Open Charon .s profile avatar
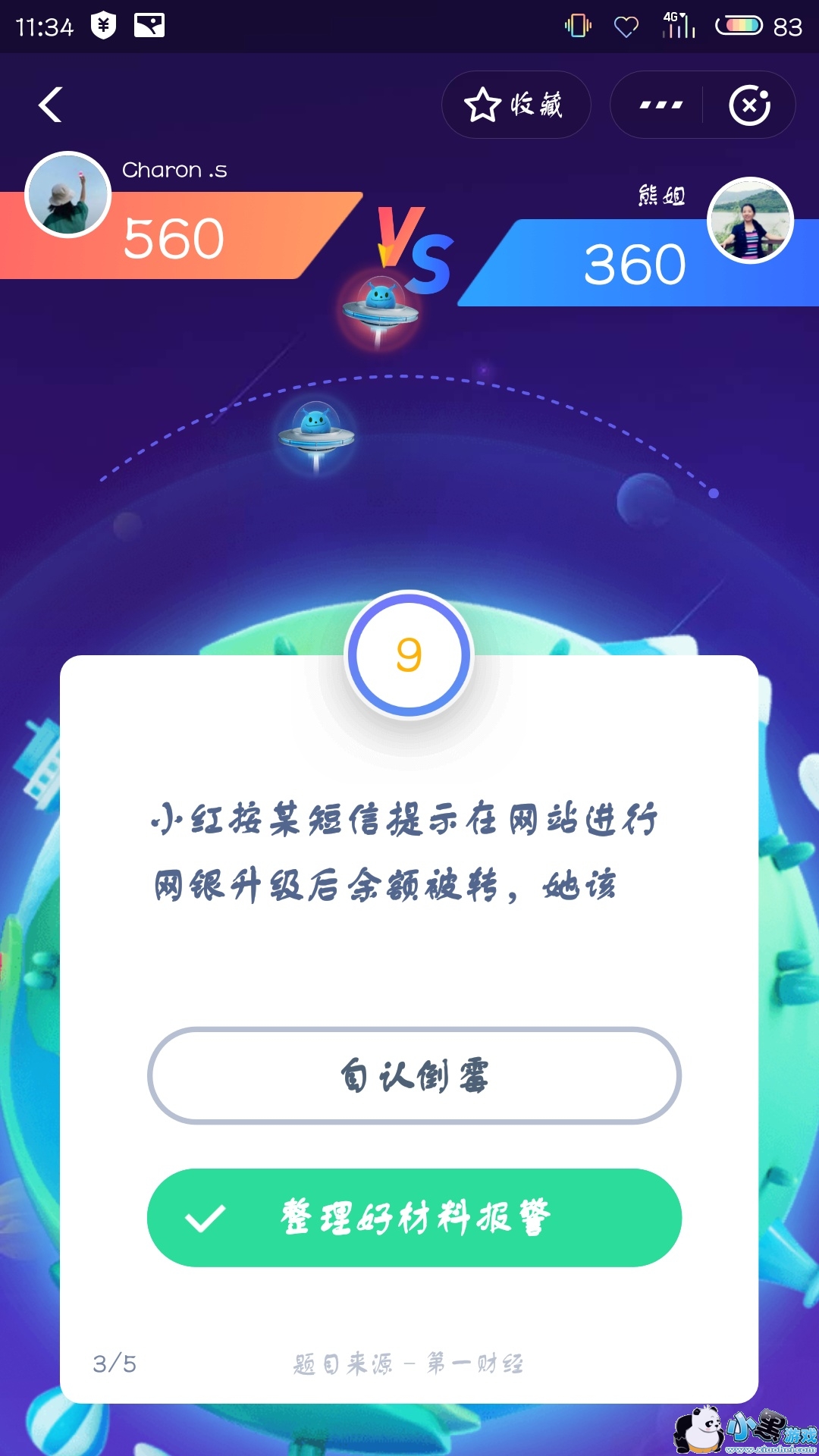This screenshot has height=1456, width=819. [68, 195]
